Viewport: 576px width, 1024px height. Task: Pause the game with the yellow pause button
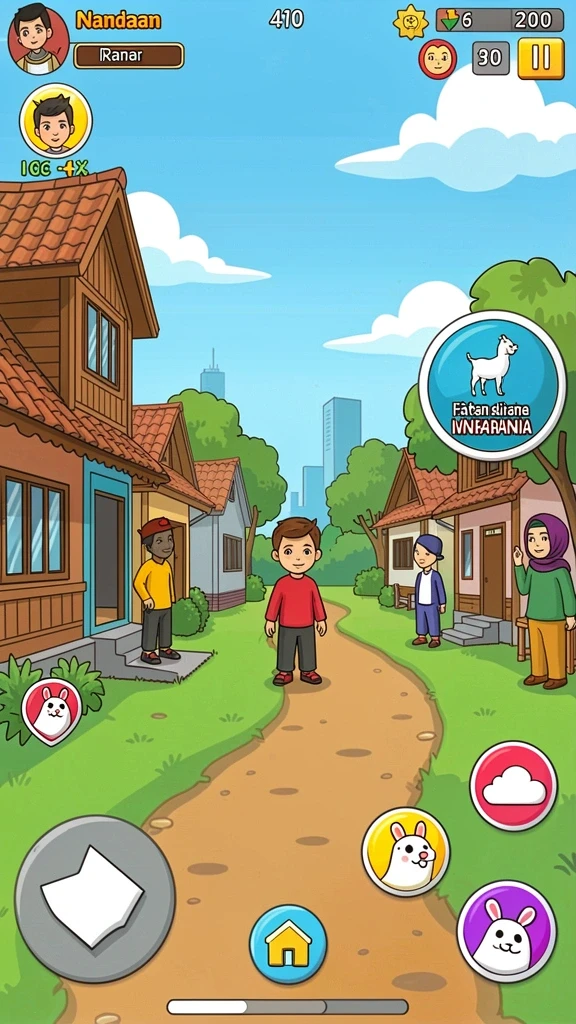541,58
